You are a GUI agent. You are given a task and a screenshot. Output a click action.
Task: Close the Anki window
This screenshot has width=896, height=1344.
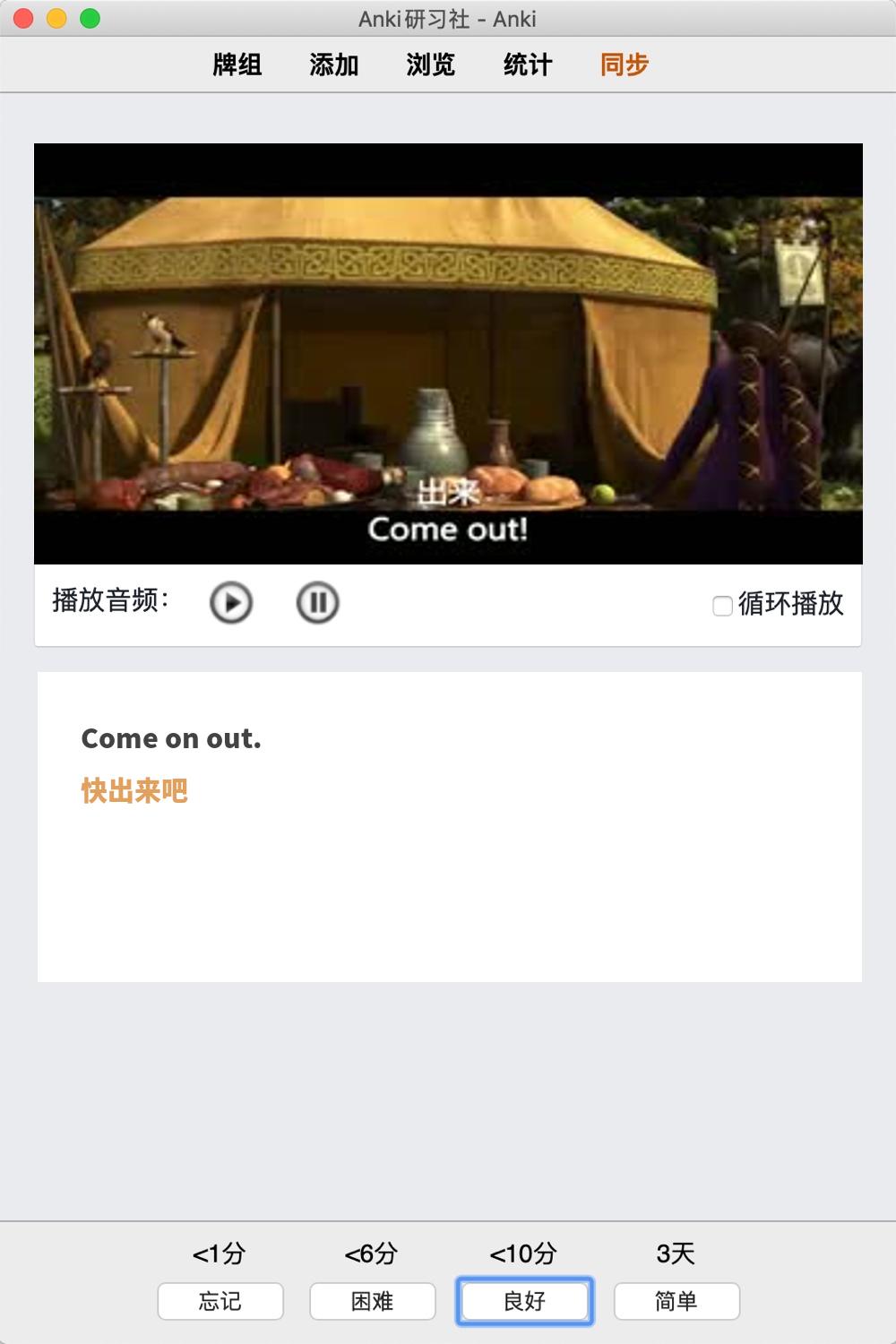[x=24, y=18]
